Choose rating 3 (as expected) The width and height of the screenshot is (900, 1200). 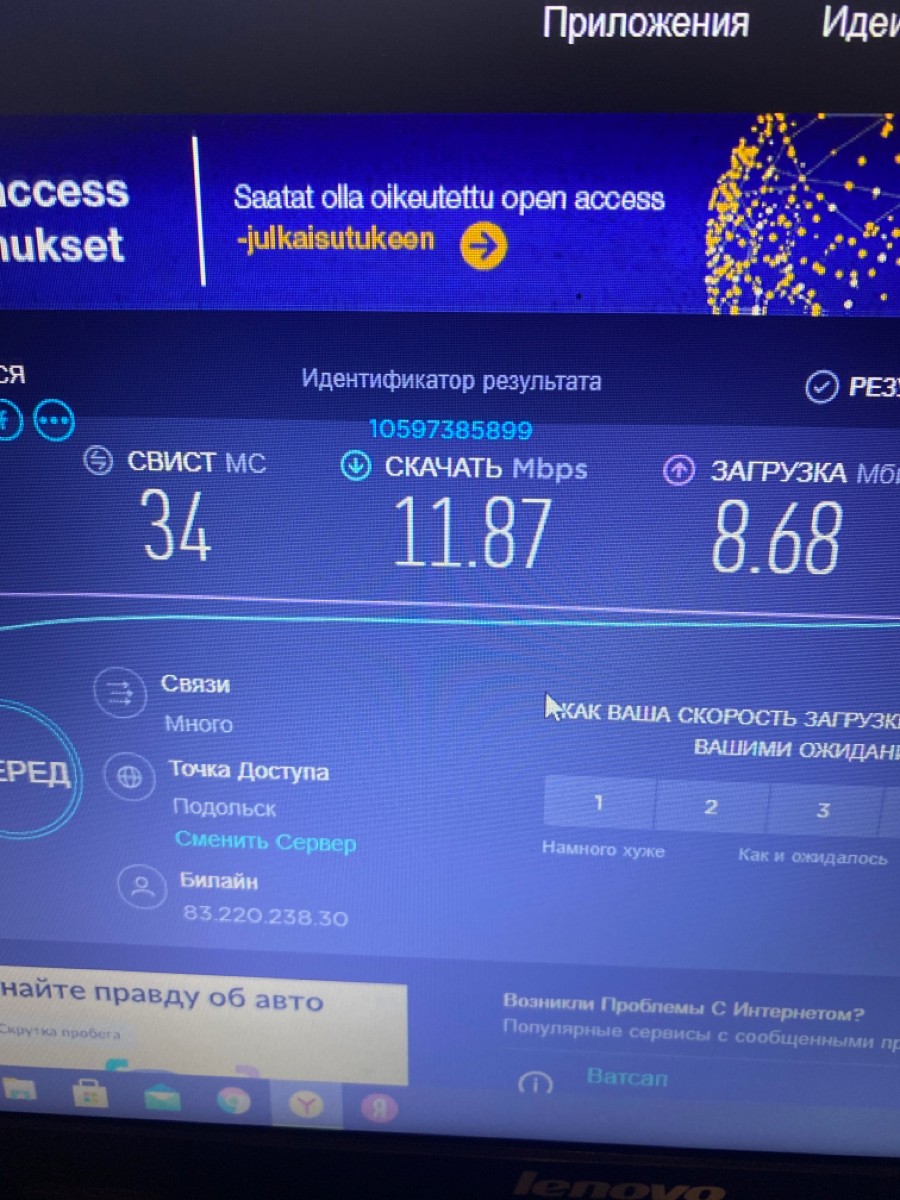click(x=823, y=809)
